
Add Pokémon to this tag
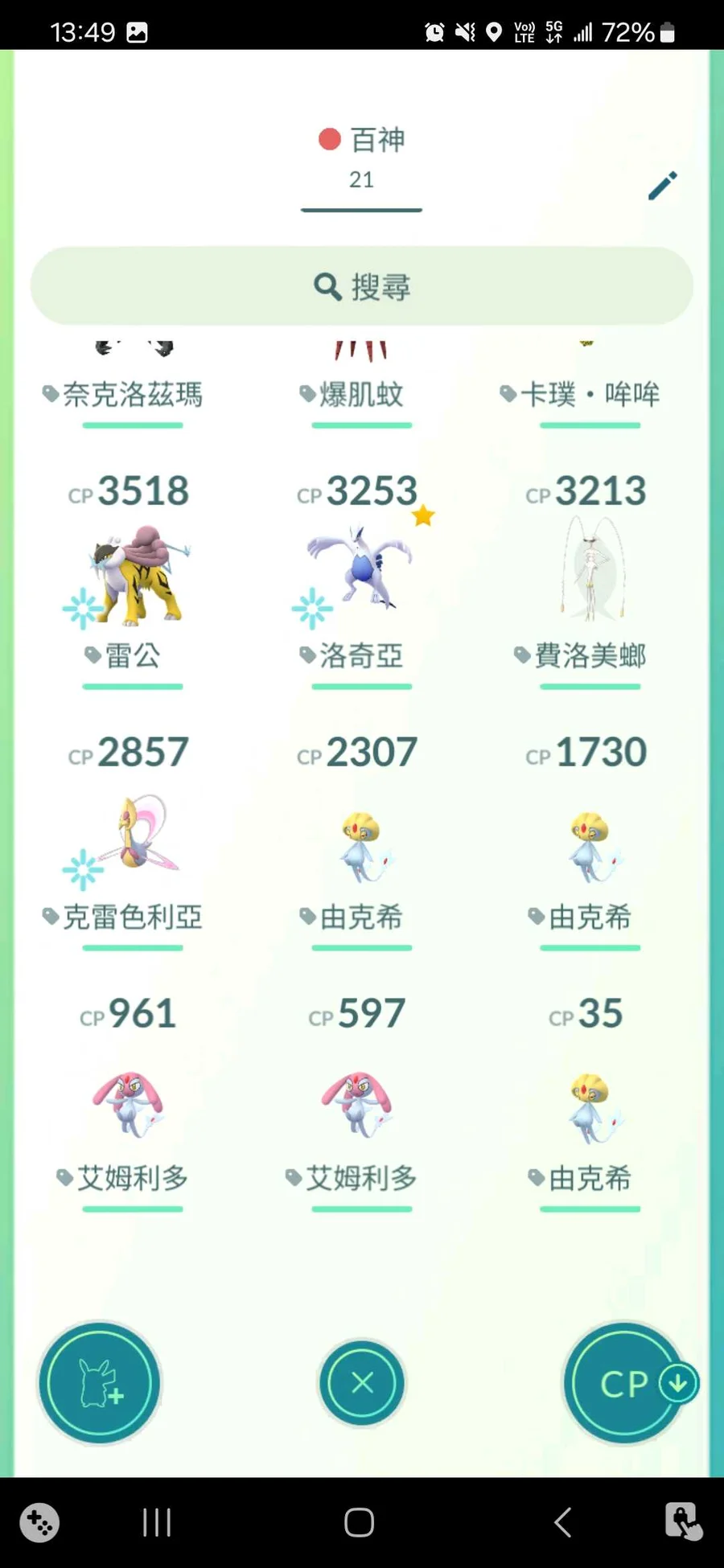tap(100, 1383)
